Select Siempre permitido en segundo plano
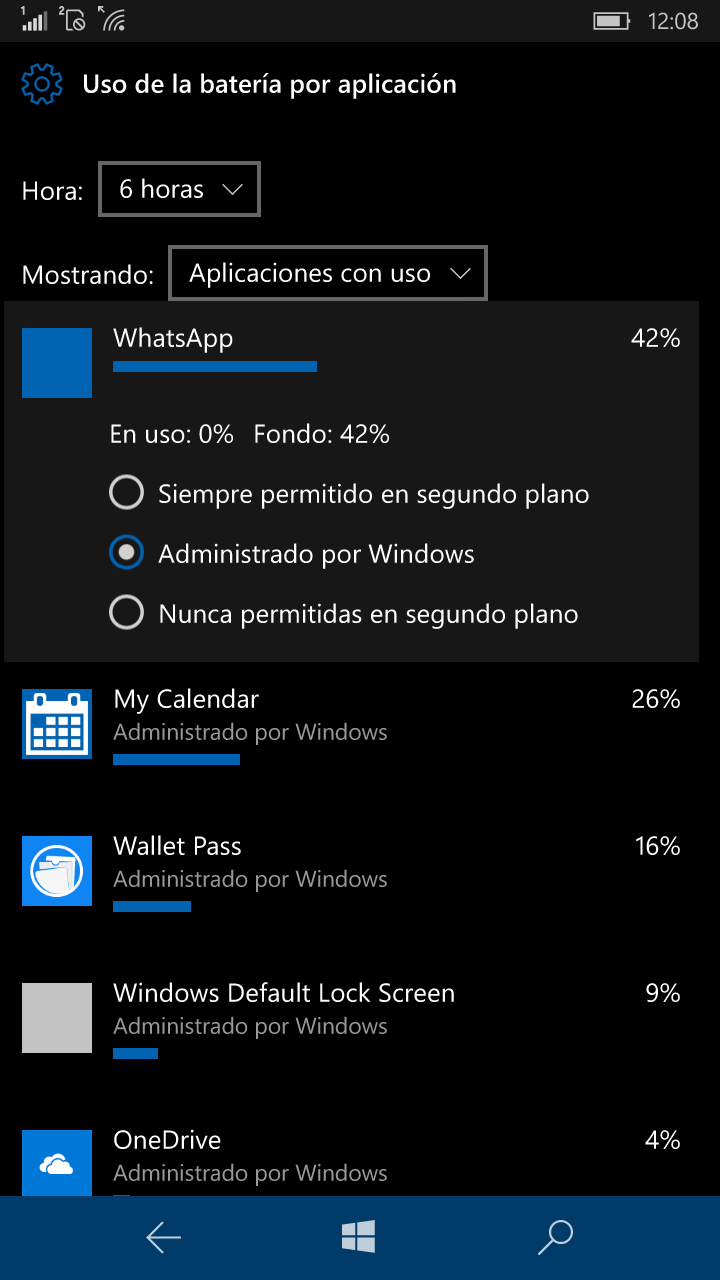Image resolution: width=720 pixels, height=1280 pixels. (x=127, y=493)
